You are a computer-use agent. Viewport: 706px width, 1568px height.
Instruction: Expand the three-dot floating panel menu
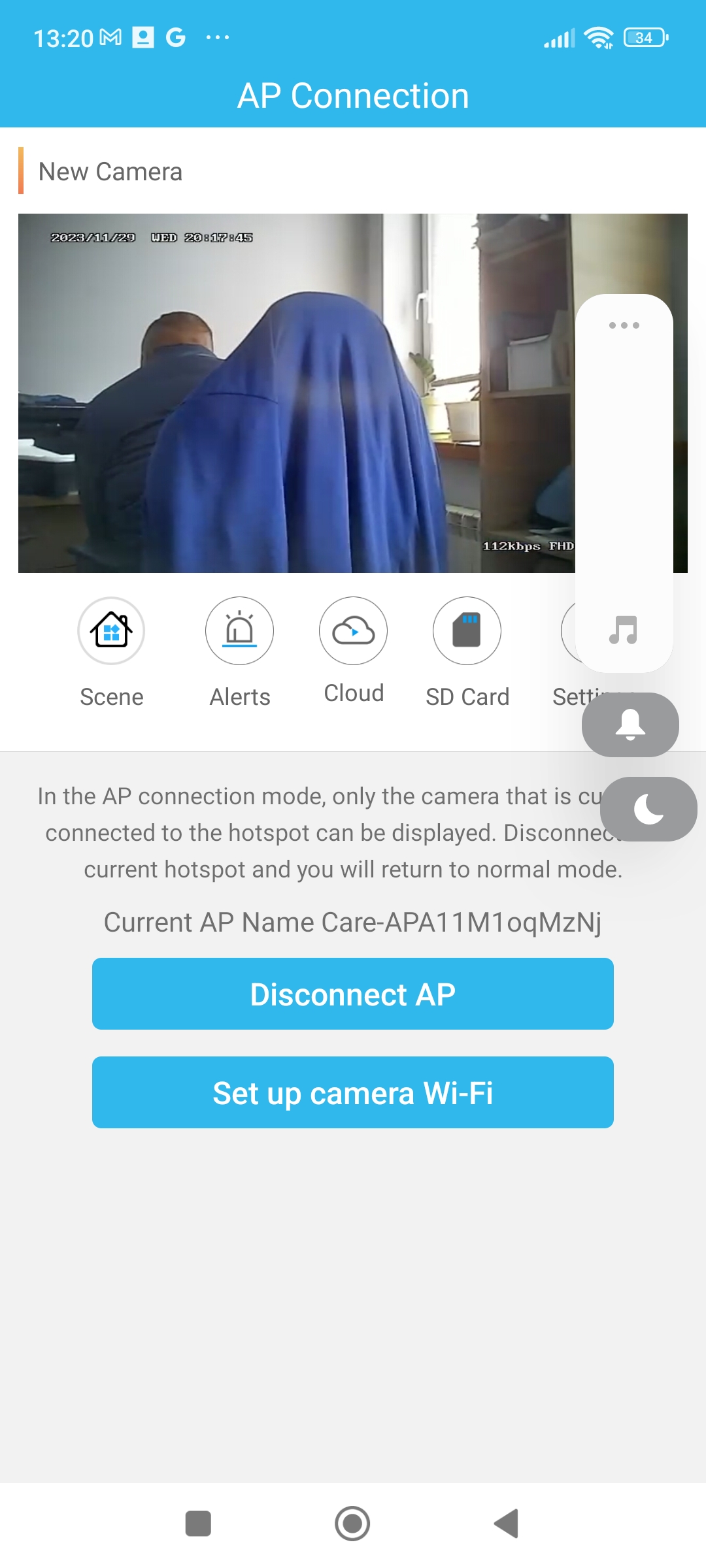(x=624, y=325)
